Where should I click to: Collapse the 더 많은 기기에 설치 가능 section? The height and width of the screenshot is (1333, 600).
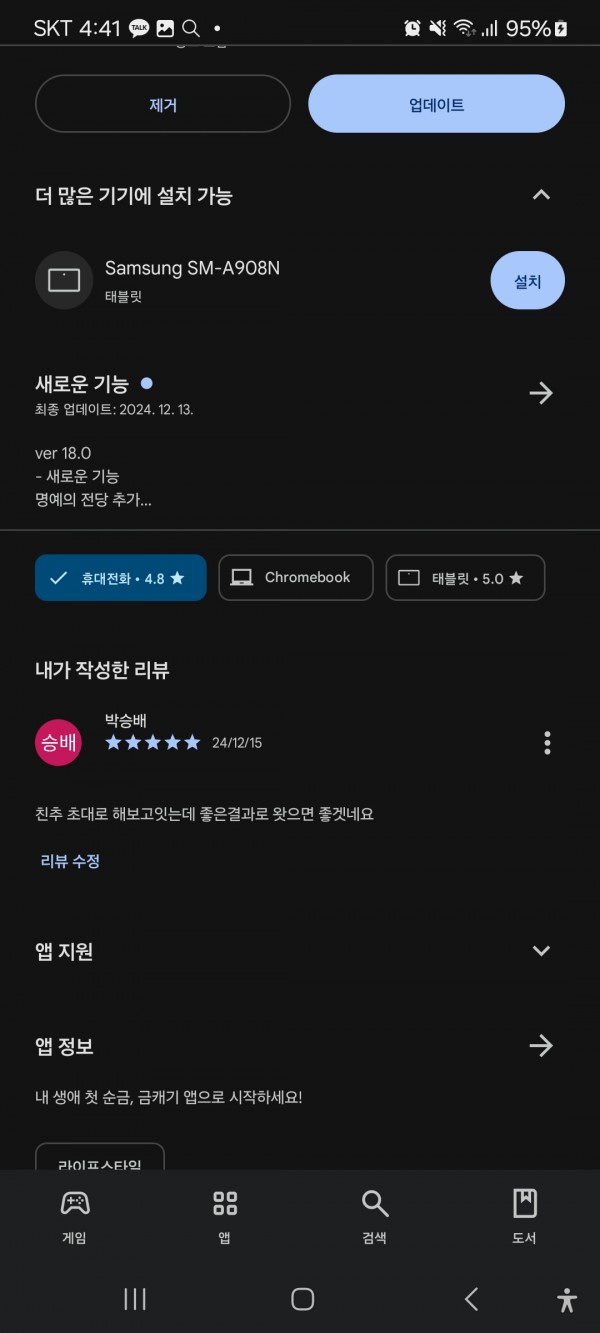pyautogui.click(x=541, y=195)
